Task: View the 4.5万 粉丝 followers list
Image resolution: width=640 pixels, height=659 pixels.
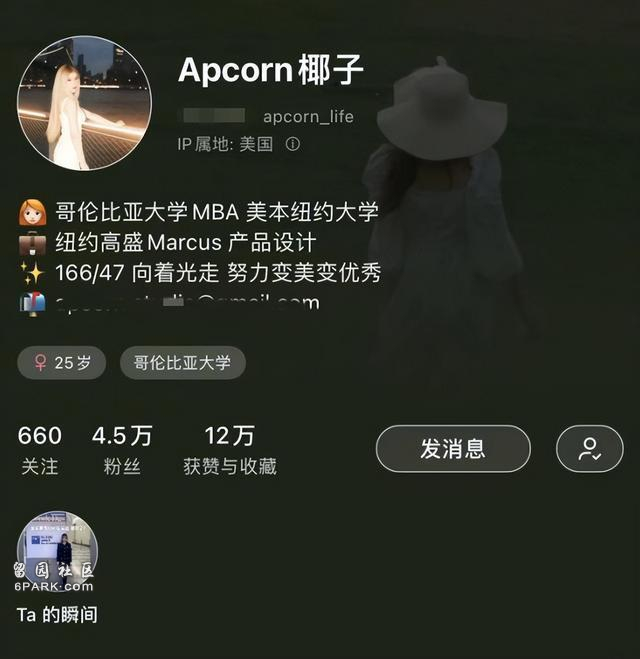Action: coord(122,449)
